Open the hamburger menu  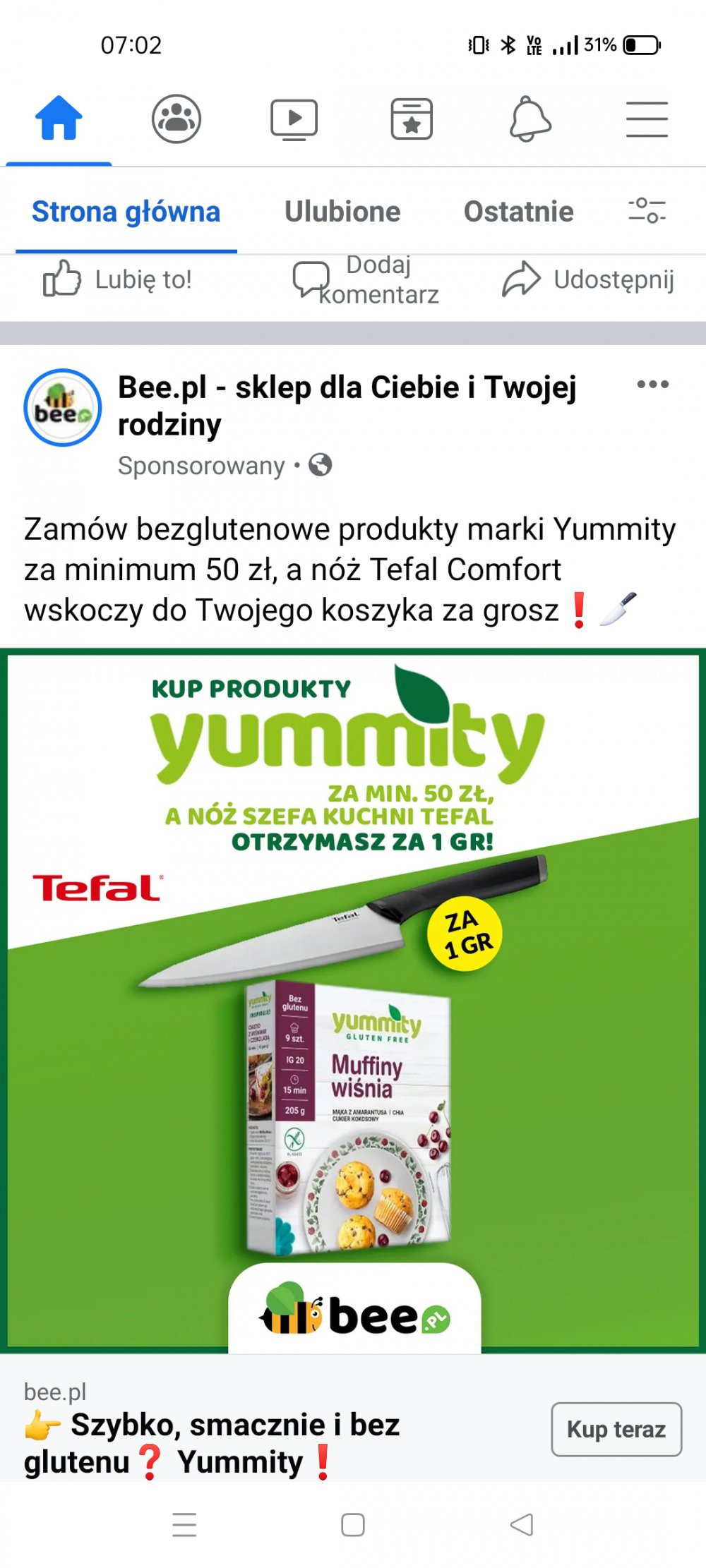(x=647, y=119)
